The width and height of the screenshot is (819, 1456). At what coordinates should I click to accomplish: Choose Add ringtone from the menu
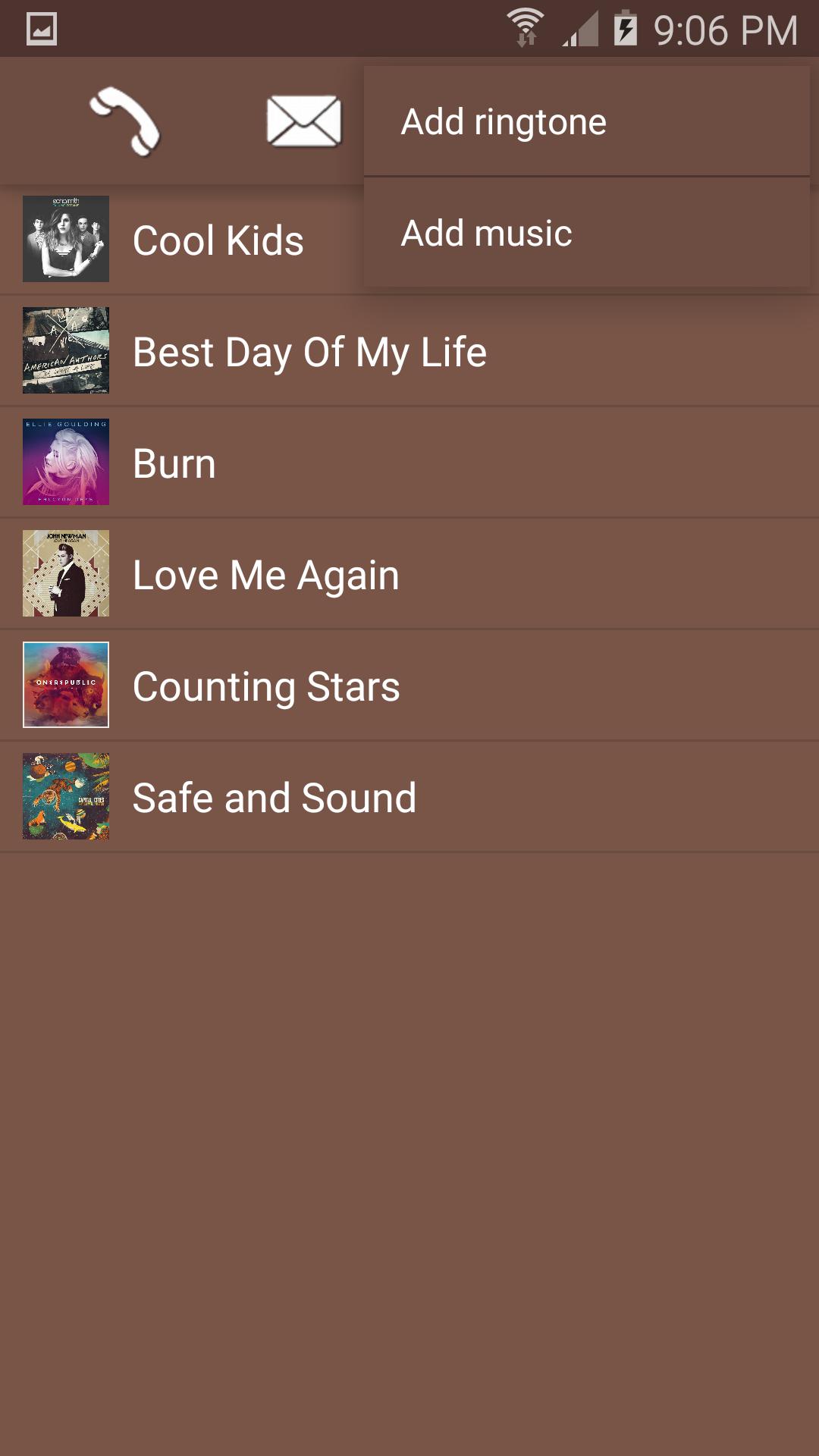click(504, 121)
